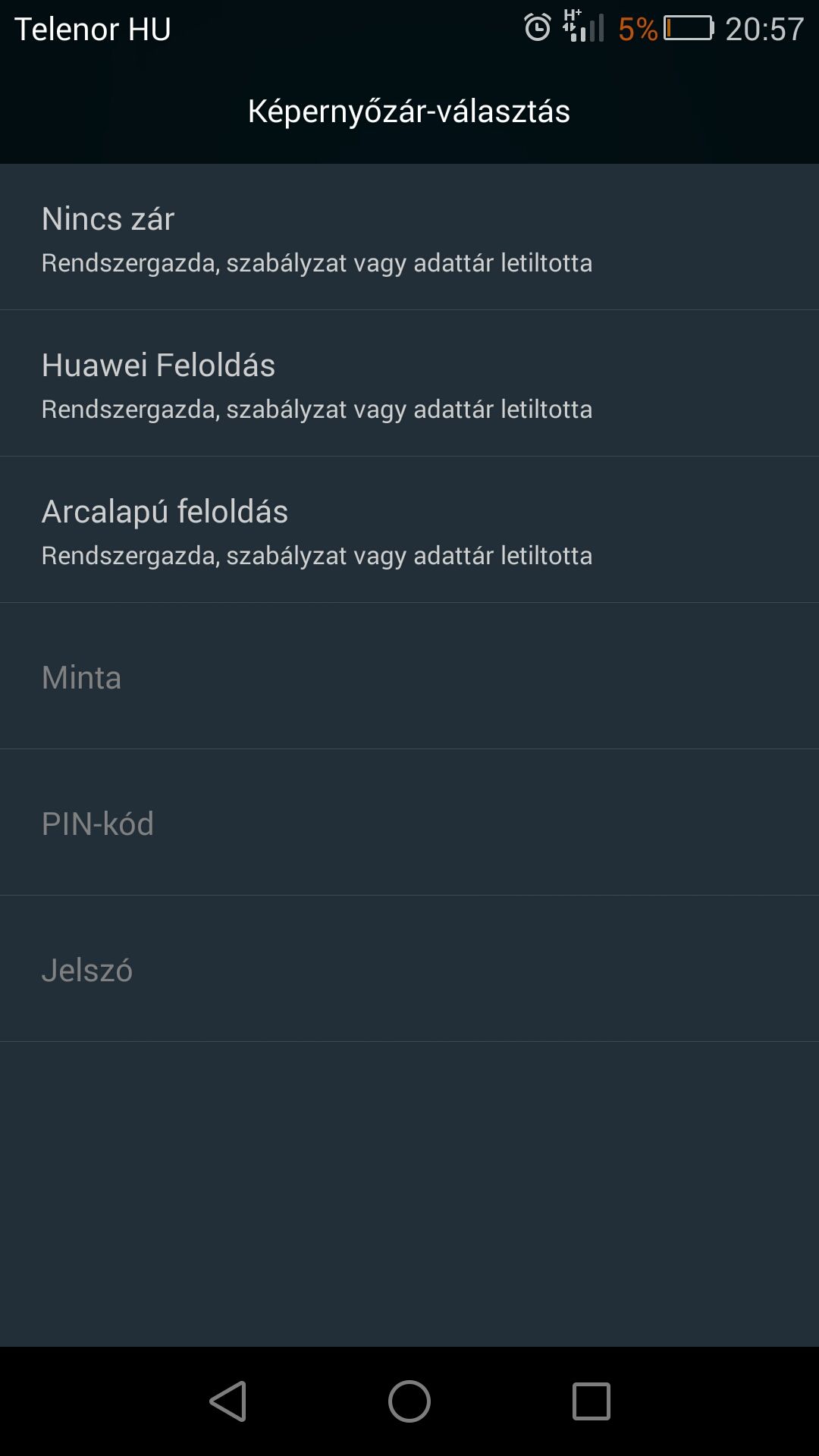
Task: Open recent apps with the square button
Action: [x=591, y=1401]
